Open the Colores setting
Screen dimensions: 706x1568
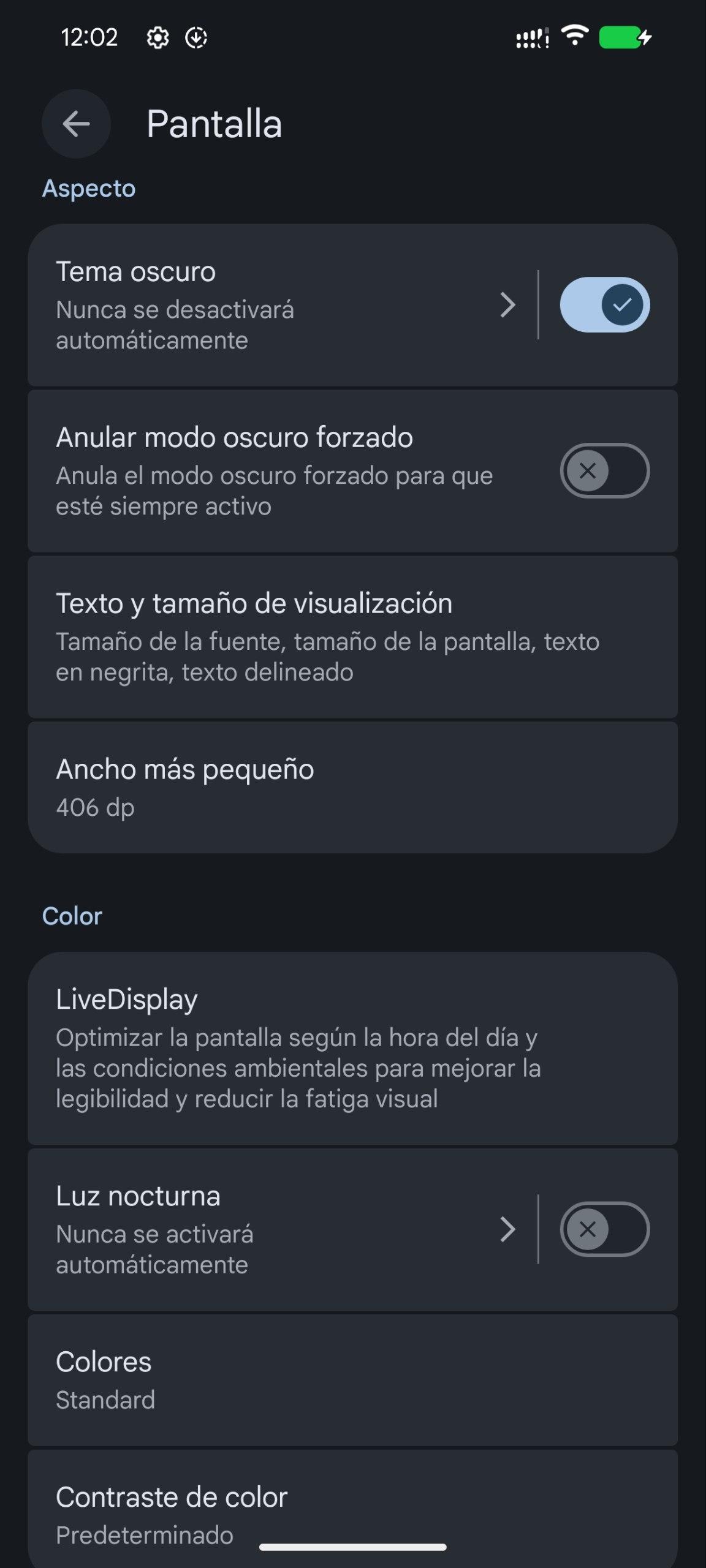click(352, 1379)
